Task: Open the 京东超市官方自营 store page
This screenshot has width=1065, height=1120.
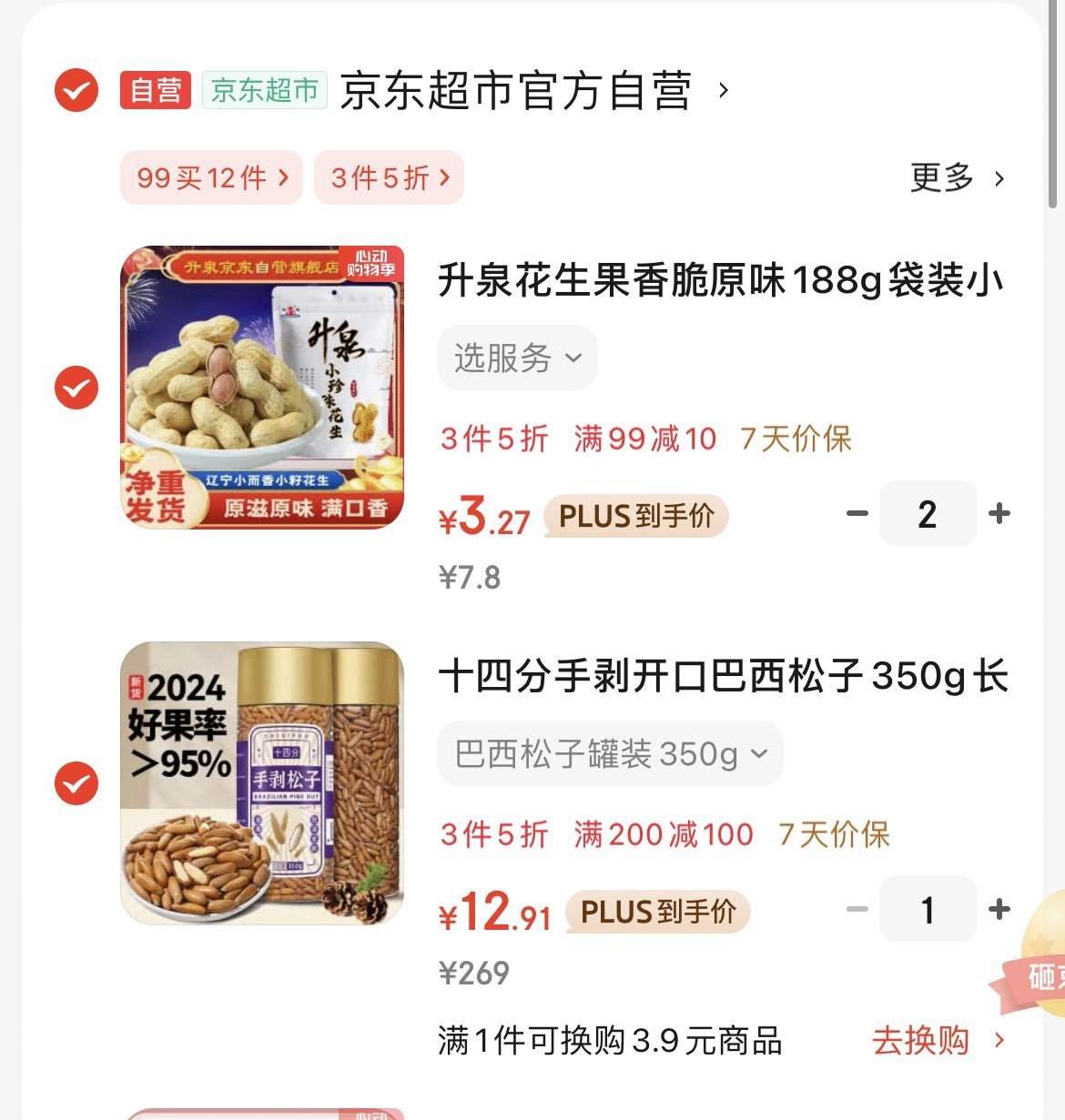Action: 515,91
